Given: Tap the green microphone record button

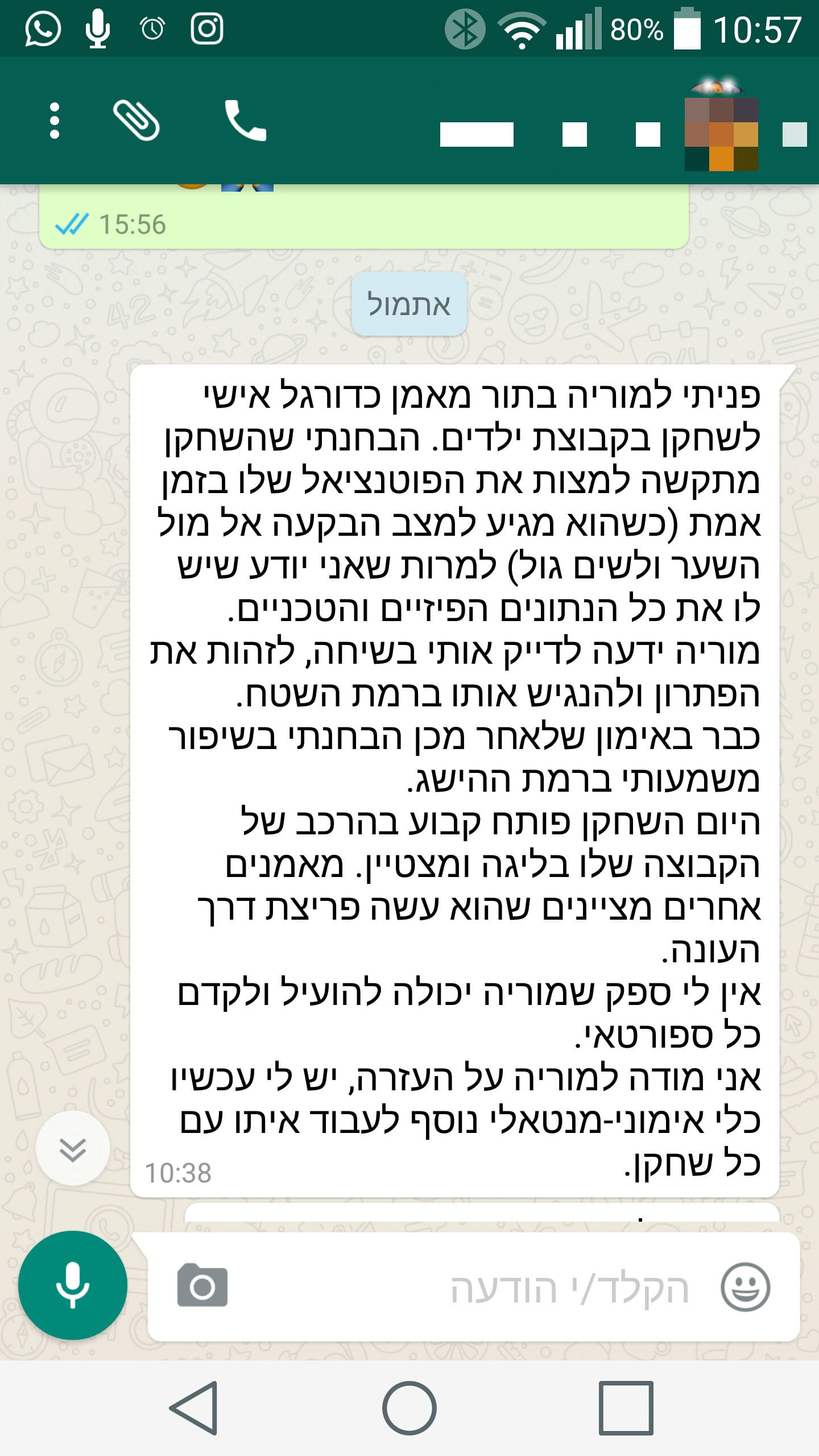Looking at the screenshot, I should point(73,1286).
